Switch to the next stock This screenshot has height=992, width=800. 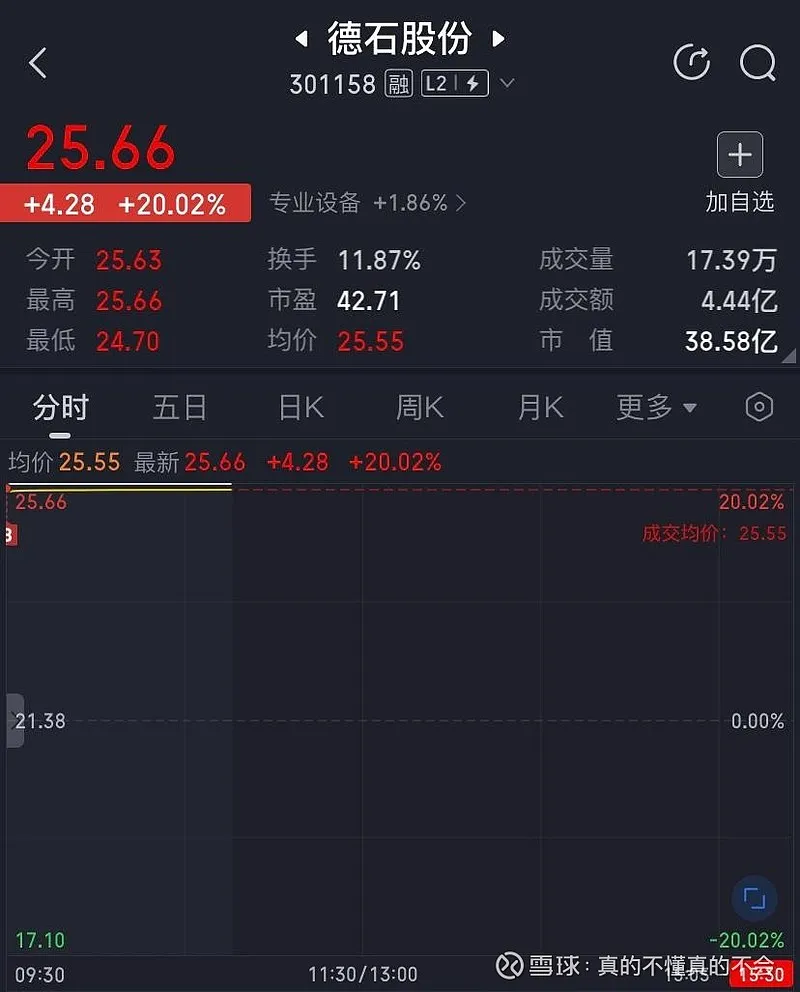498,40
